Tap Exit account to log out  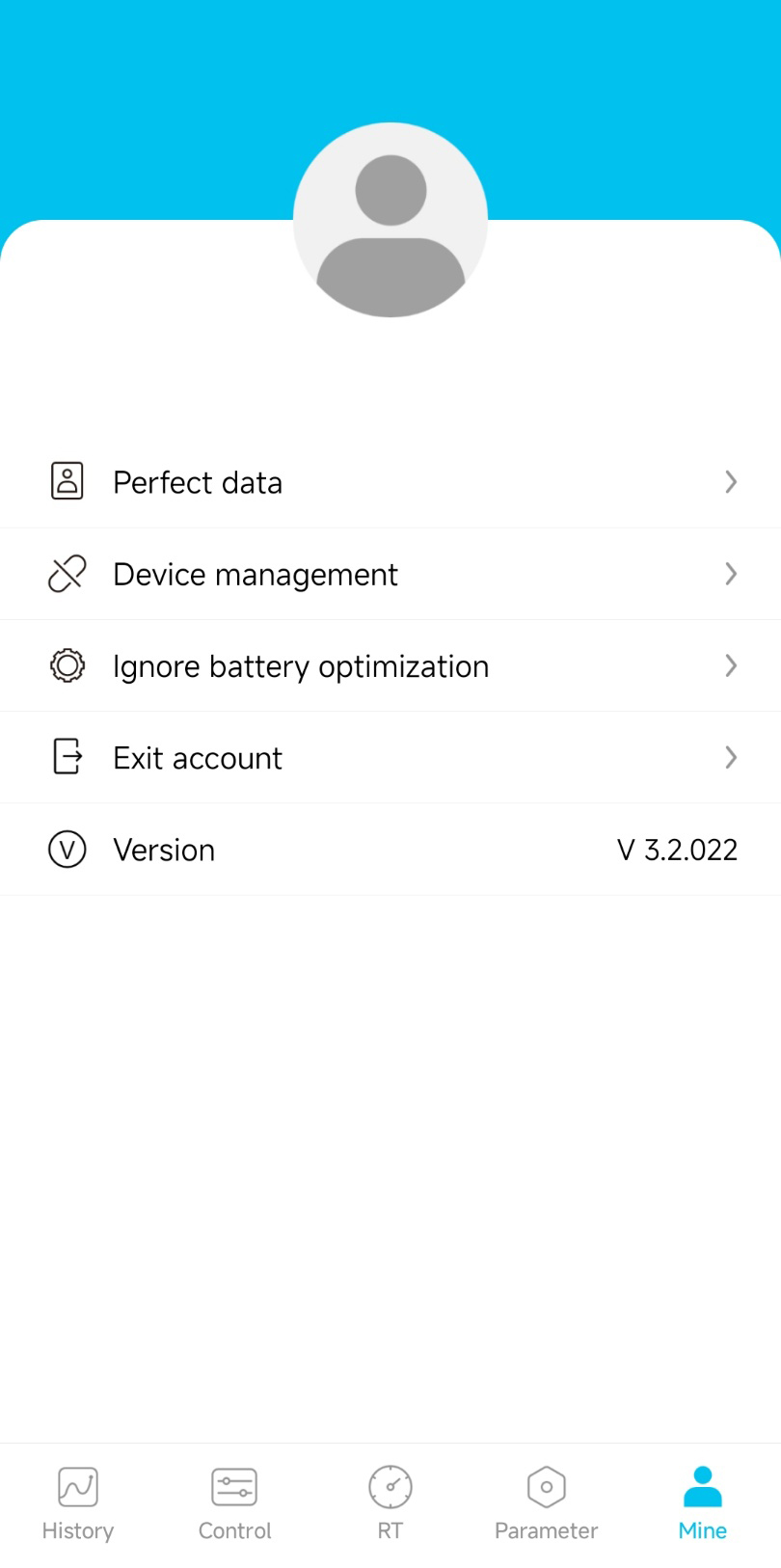390,757
